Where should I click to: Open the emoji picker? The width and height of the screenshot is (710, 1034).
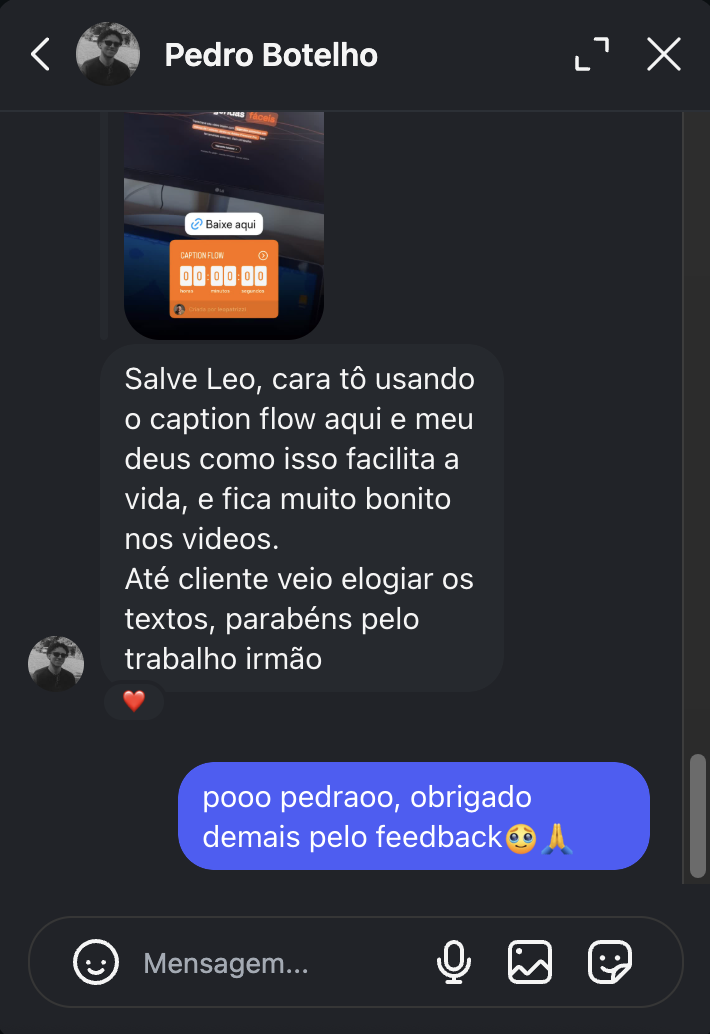click(96, 963)
